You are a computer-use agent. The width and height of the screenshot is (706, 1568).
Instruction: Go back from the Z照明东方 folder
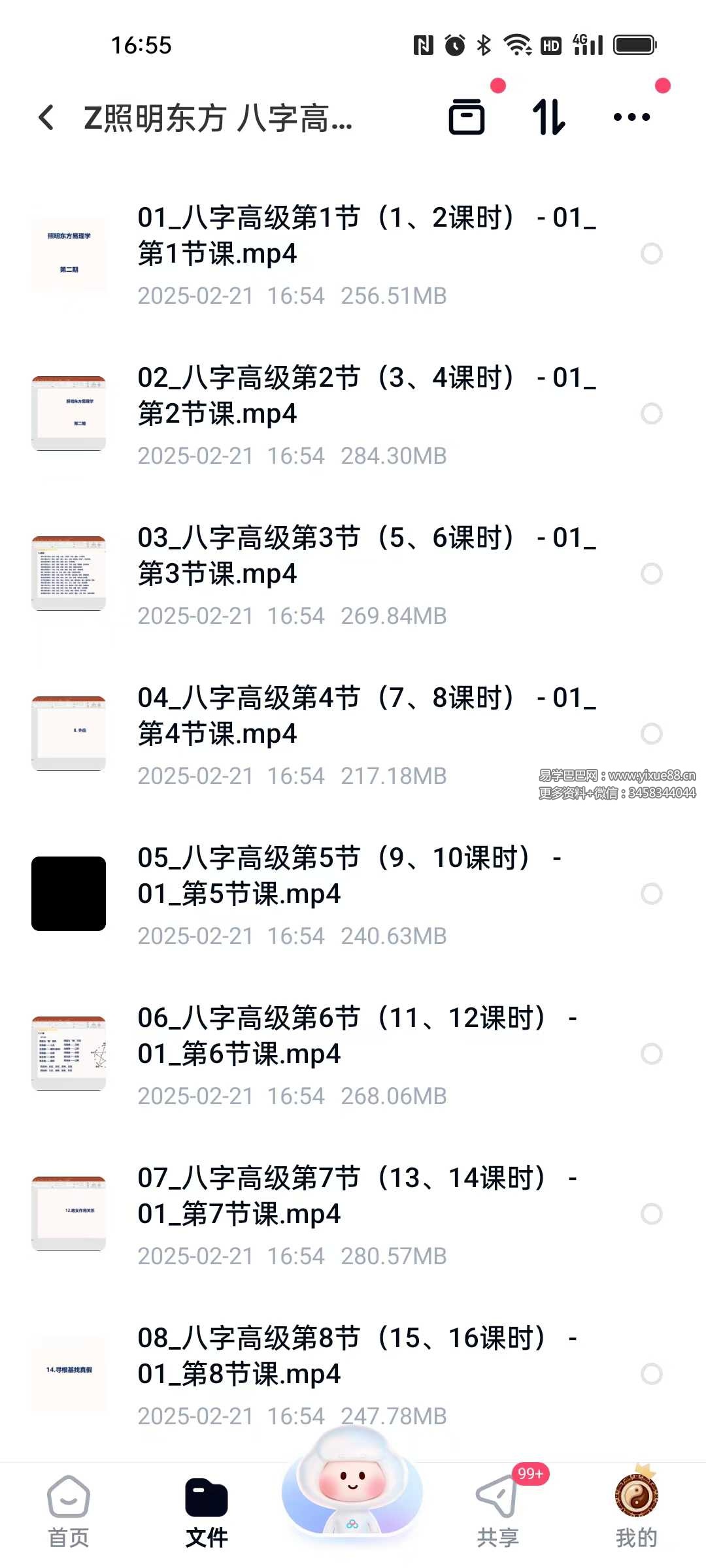coord(46,118)
